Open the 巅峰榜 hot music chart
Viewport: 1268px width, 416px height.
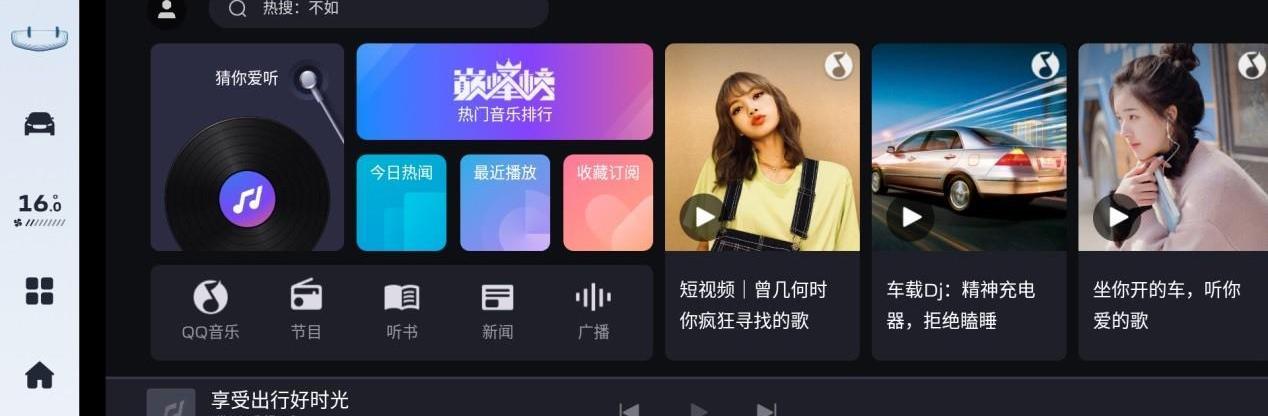(x=504, y=91)
